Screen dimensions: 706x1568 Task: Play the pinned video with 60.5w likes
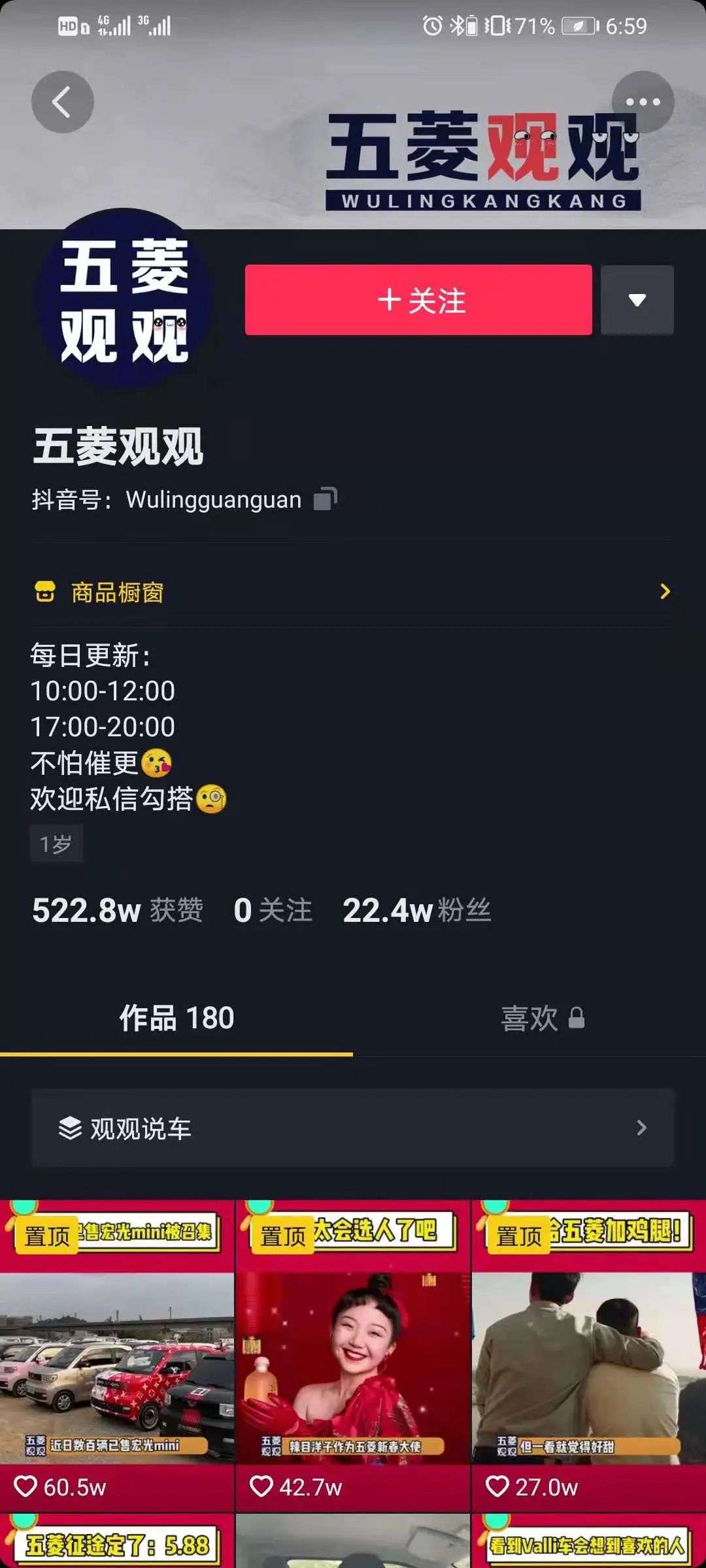[x=117, y=1355]
